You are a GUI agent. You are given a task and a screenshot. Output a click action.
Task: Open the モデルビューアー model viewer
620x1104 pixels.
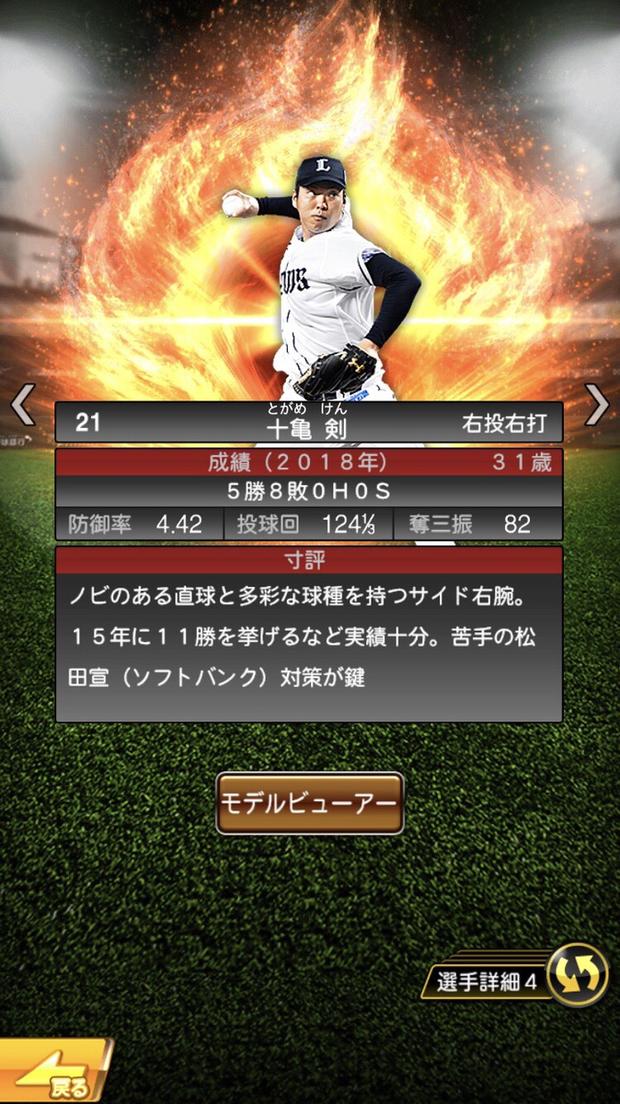[310, 803]
